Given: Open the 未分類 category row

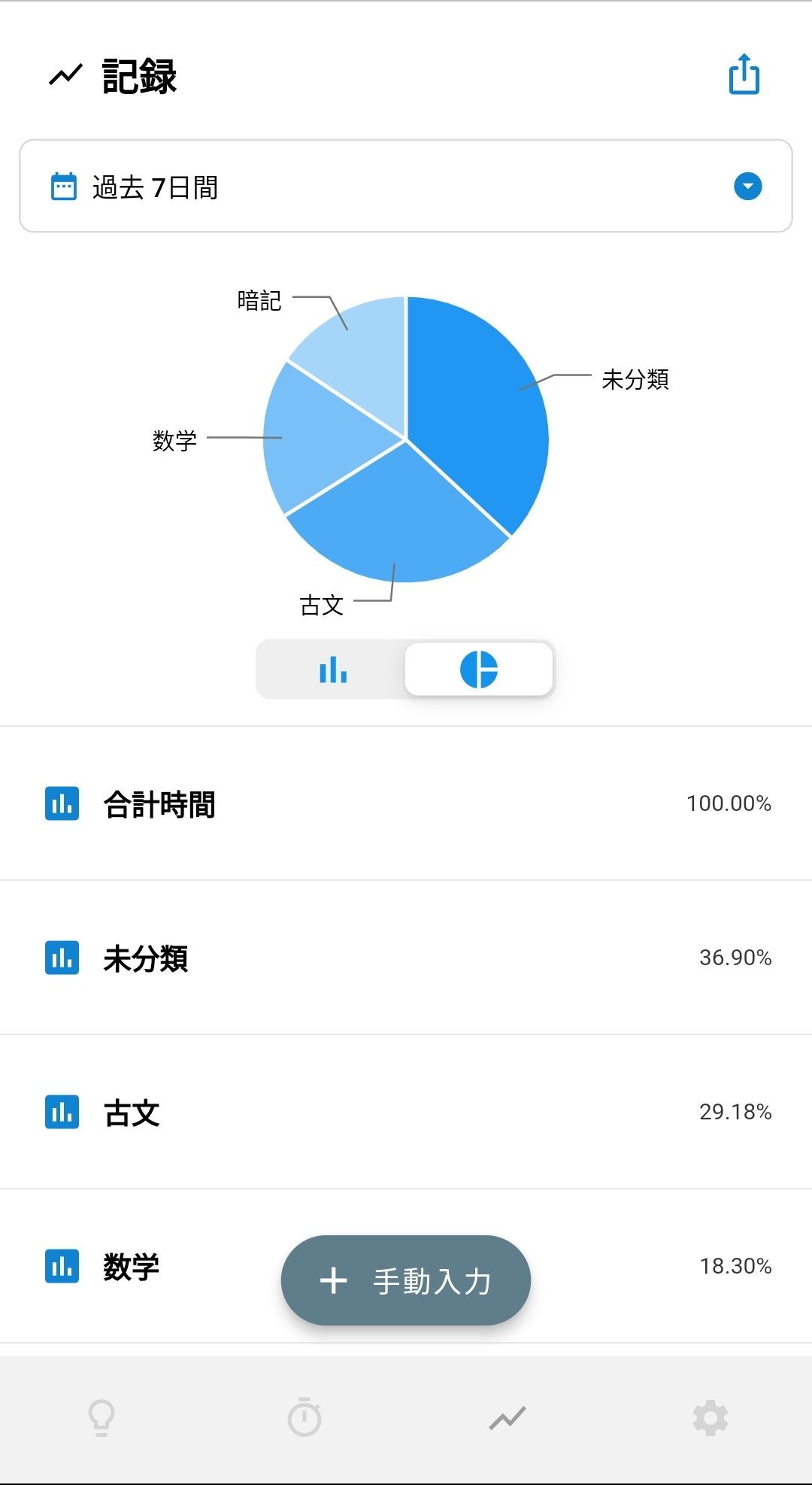Looking at the screenshot, I should point(406,958).
